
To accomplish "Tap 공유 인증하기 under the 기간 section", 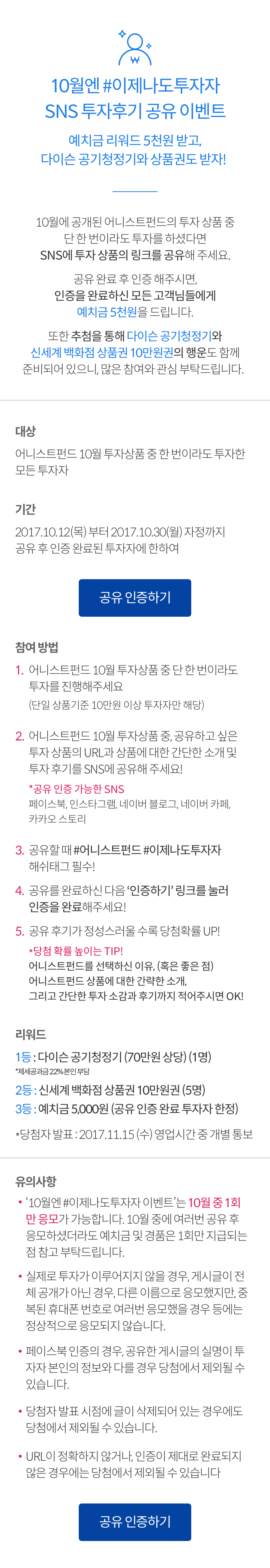I will (x=134, y=597).
